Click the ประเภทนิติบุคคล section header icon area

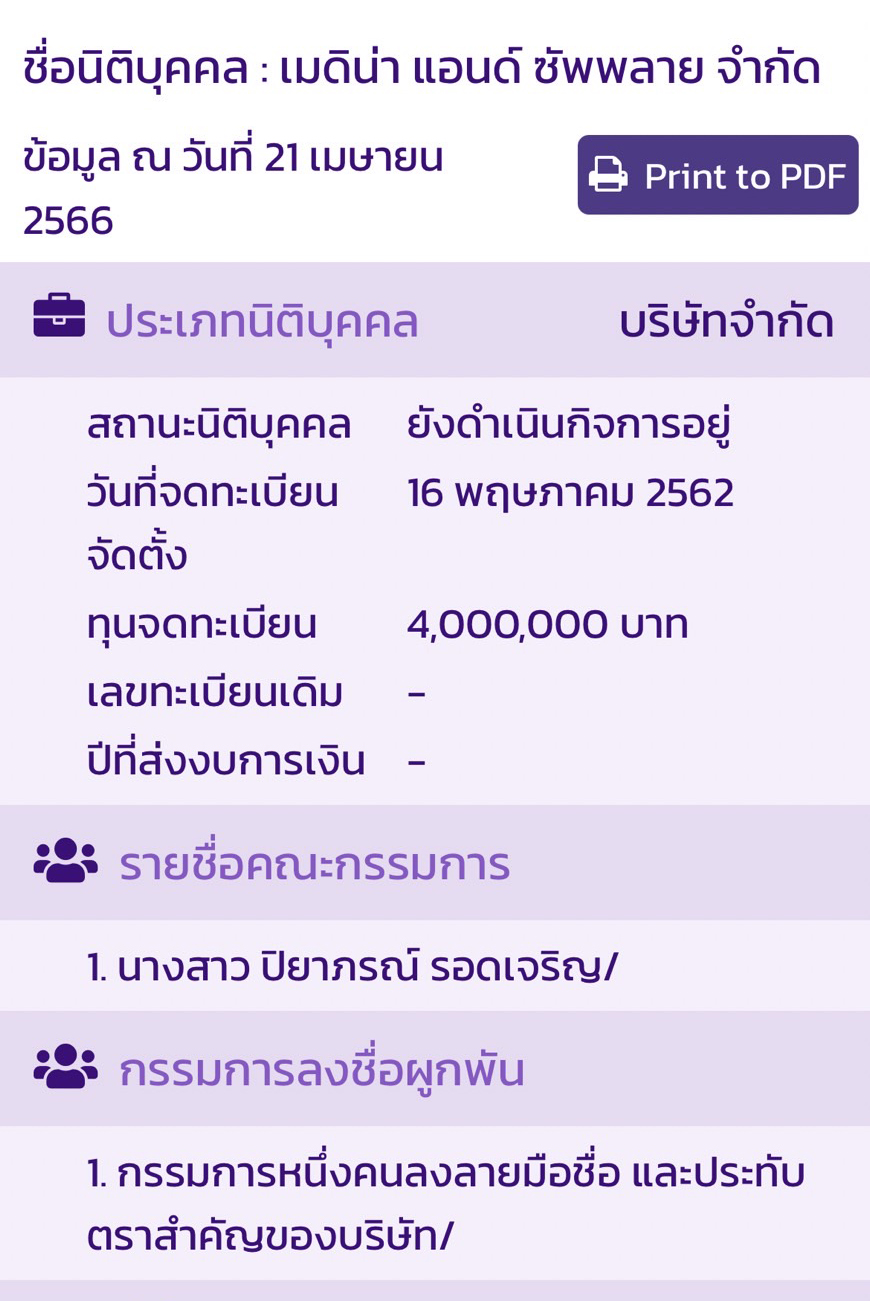click(58, 320)
